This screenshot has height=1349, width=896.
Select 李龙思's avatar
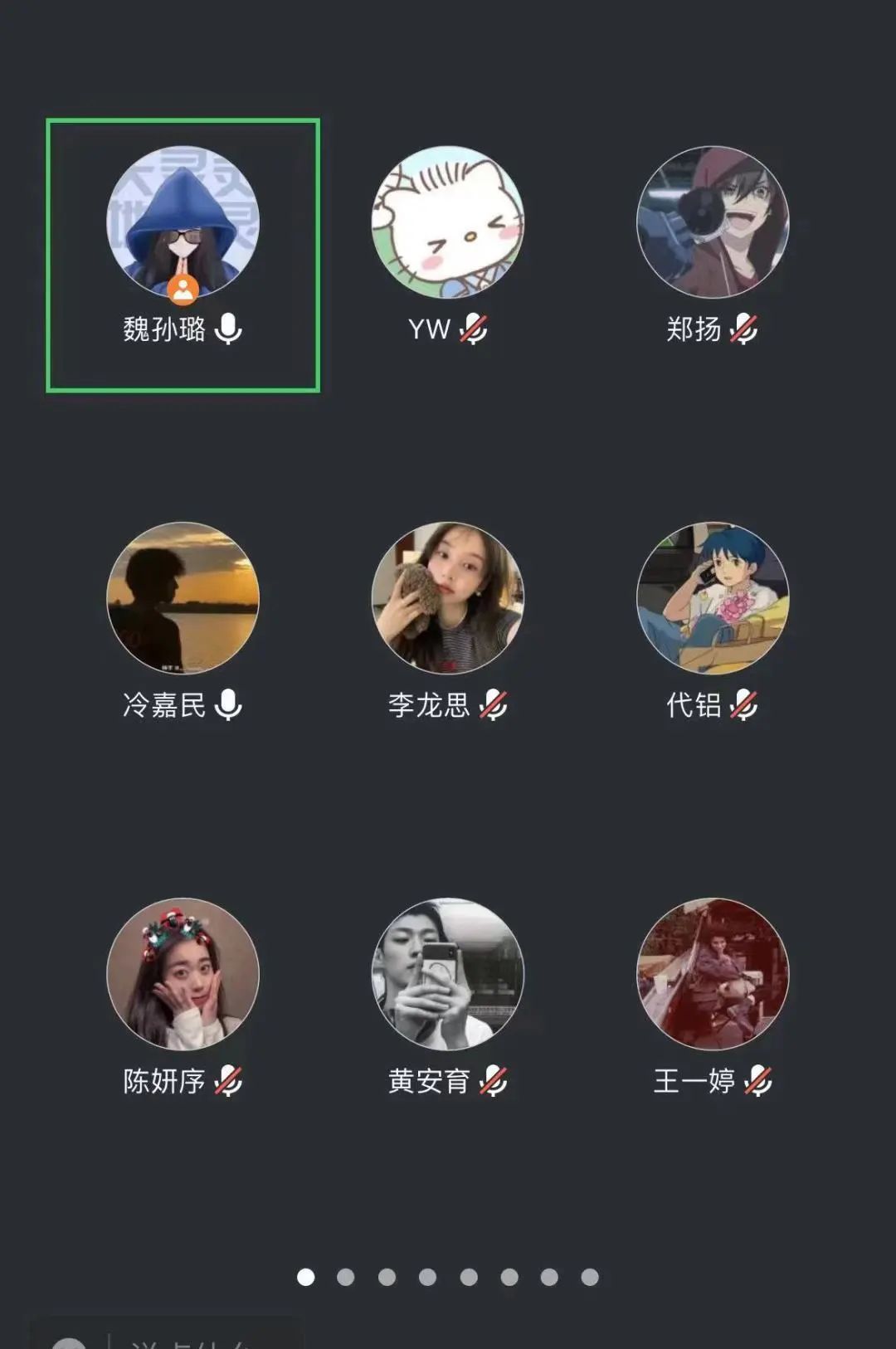(x=447, y=598)
